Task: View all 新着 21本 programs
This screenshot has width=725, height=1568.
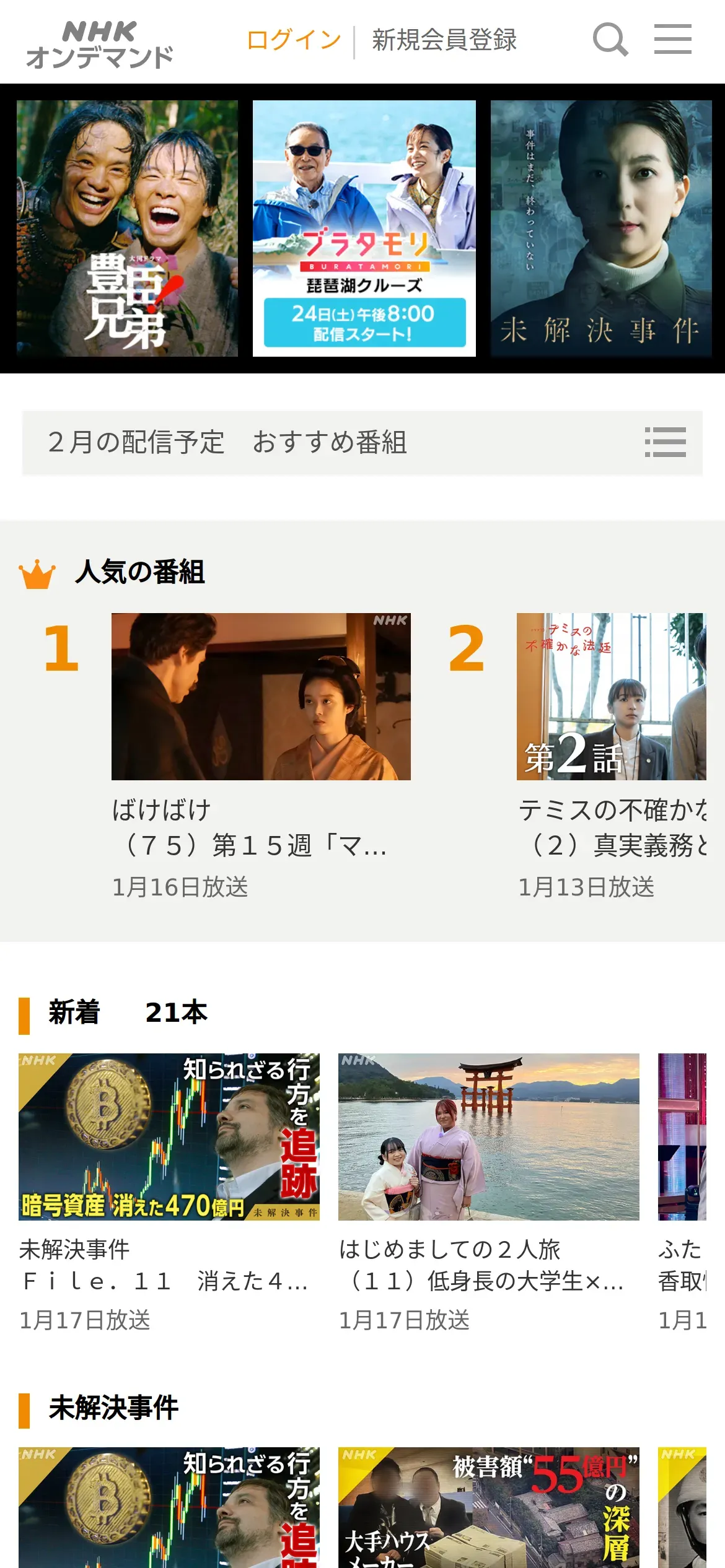Action: pyautogui.click(x=128, y=1013)
